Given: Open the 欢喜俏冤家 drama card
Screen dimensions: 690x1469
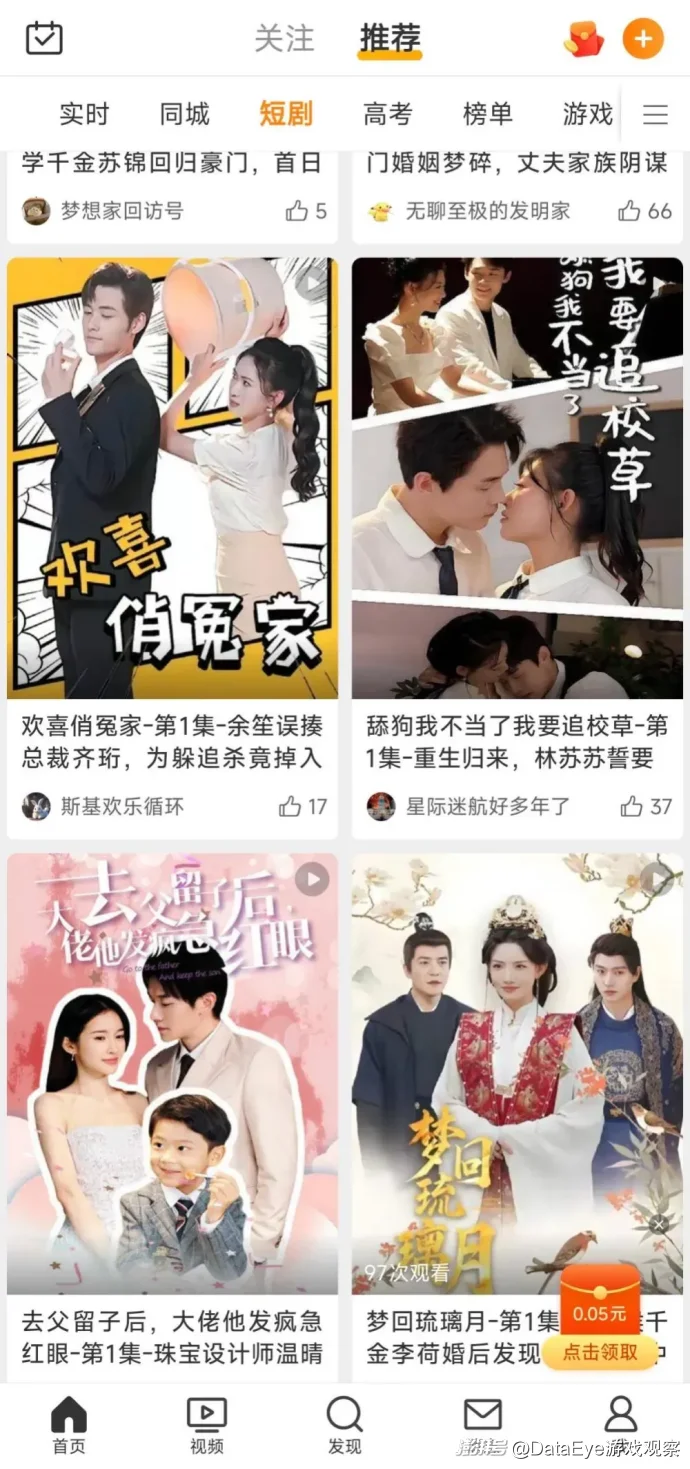Looking at the screenshot, I should point(172,548).
